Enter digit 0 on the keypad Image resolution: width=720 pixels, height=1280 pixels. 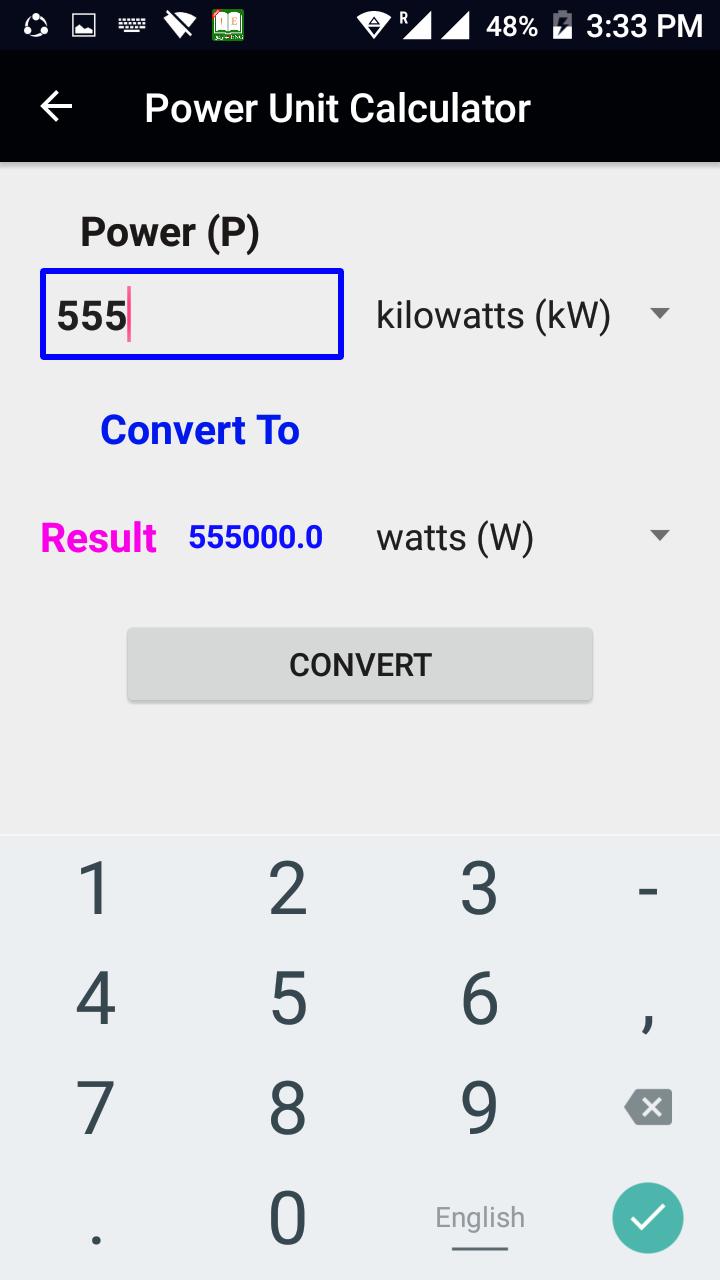[x=288, y=1218]
